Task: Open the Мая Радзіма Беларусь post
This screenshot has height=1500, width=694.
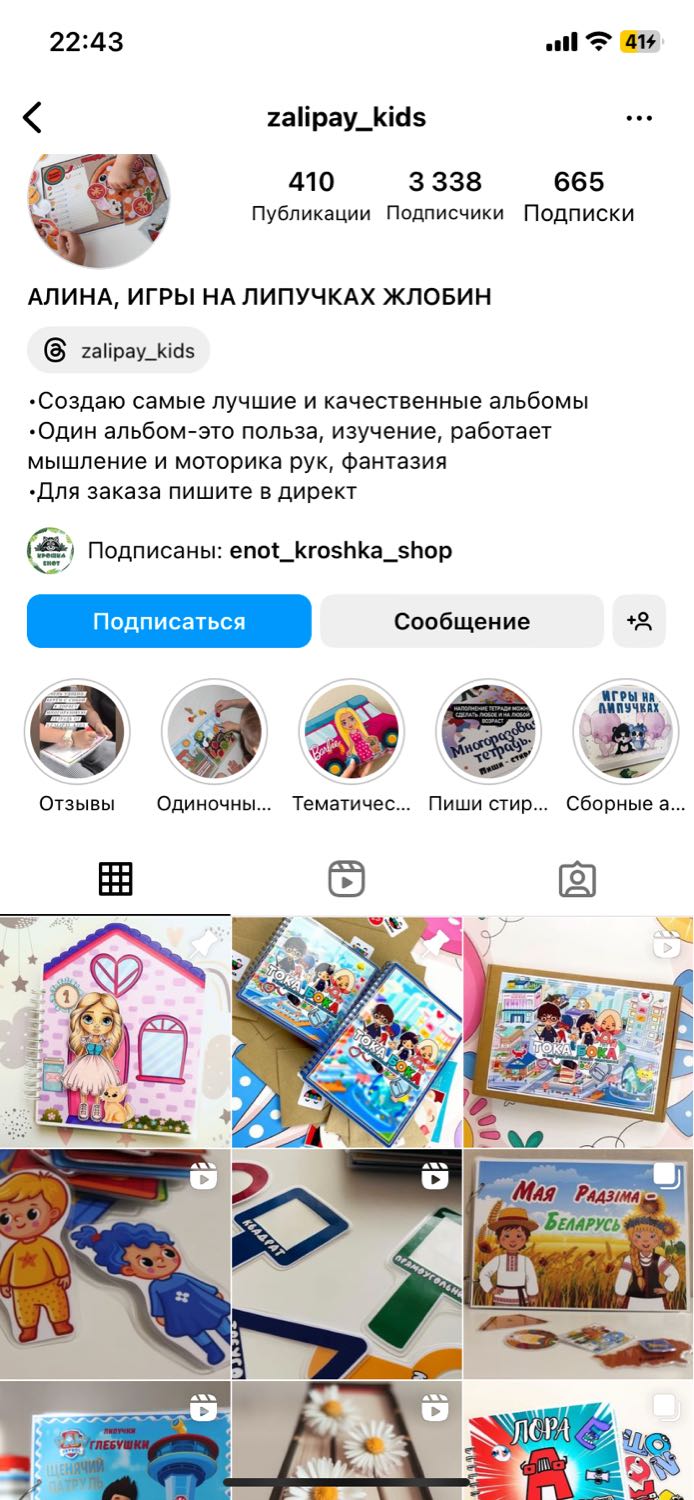Action: pos(579,1264)
